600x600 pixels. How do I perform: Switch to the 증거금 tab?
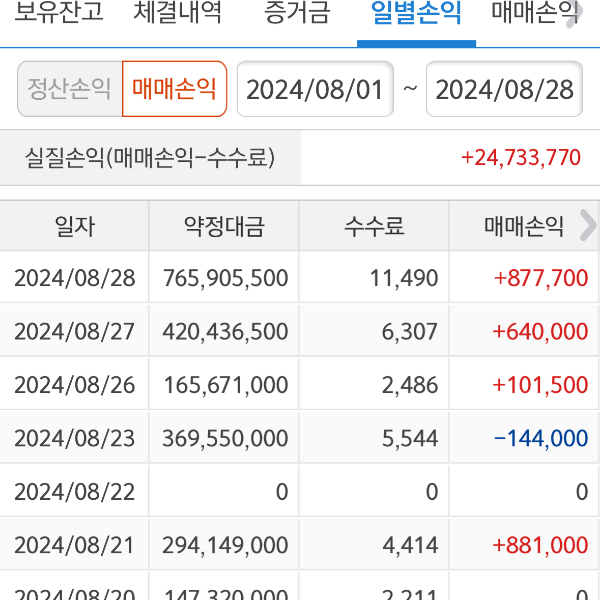297,14
